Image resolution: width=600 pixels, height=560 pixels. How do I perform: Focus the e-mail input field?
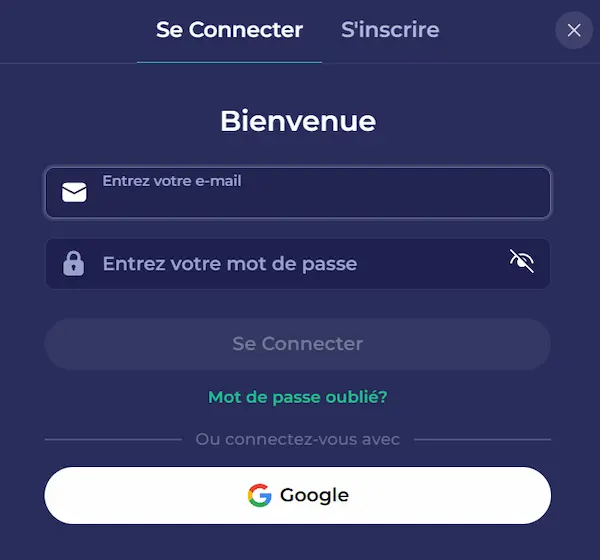pos(310,192)
